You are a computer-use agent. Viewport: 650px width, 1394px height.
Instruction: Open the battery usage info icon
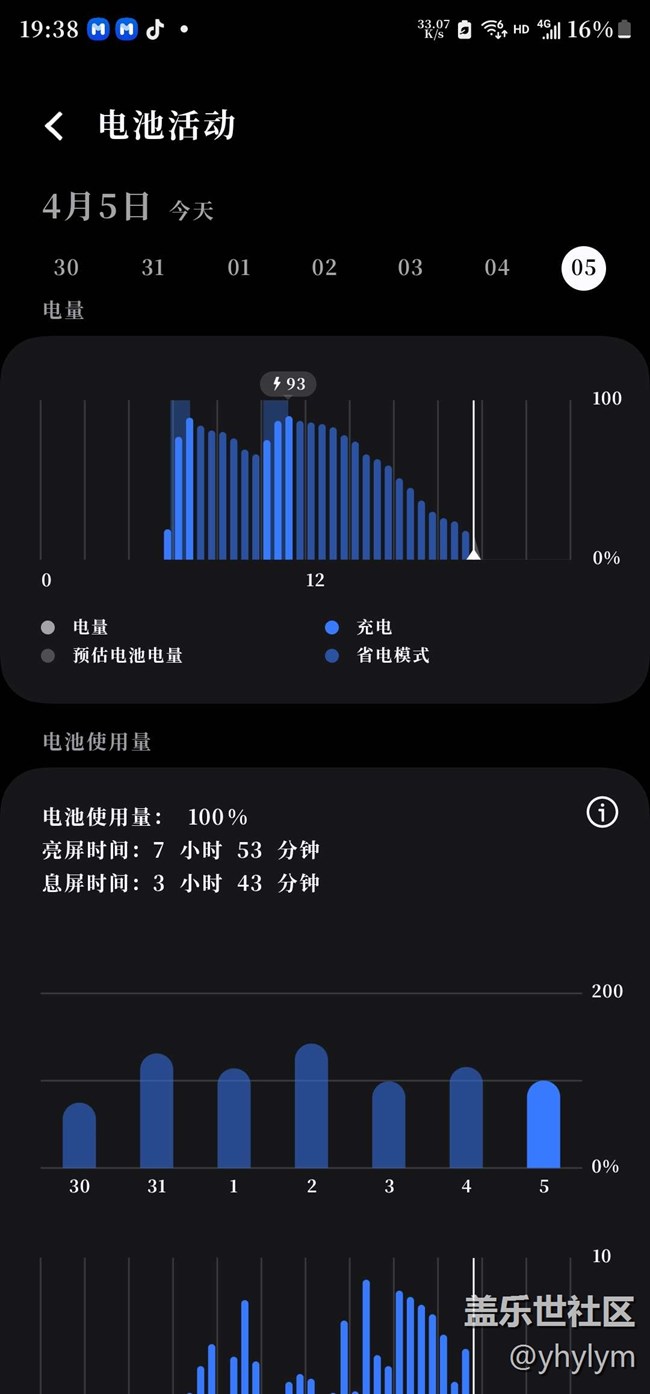click(x=602, y=814)
